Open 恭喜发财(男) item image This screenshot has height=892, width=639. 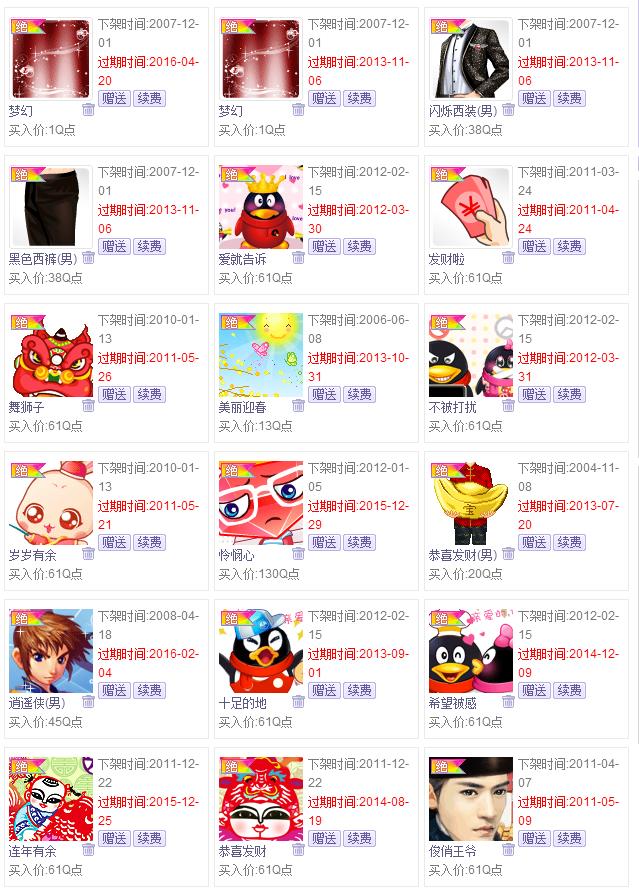[x=471, y=503]
